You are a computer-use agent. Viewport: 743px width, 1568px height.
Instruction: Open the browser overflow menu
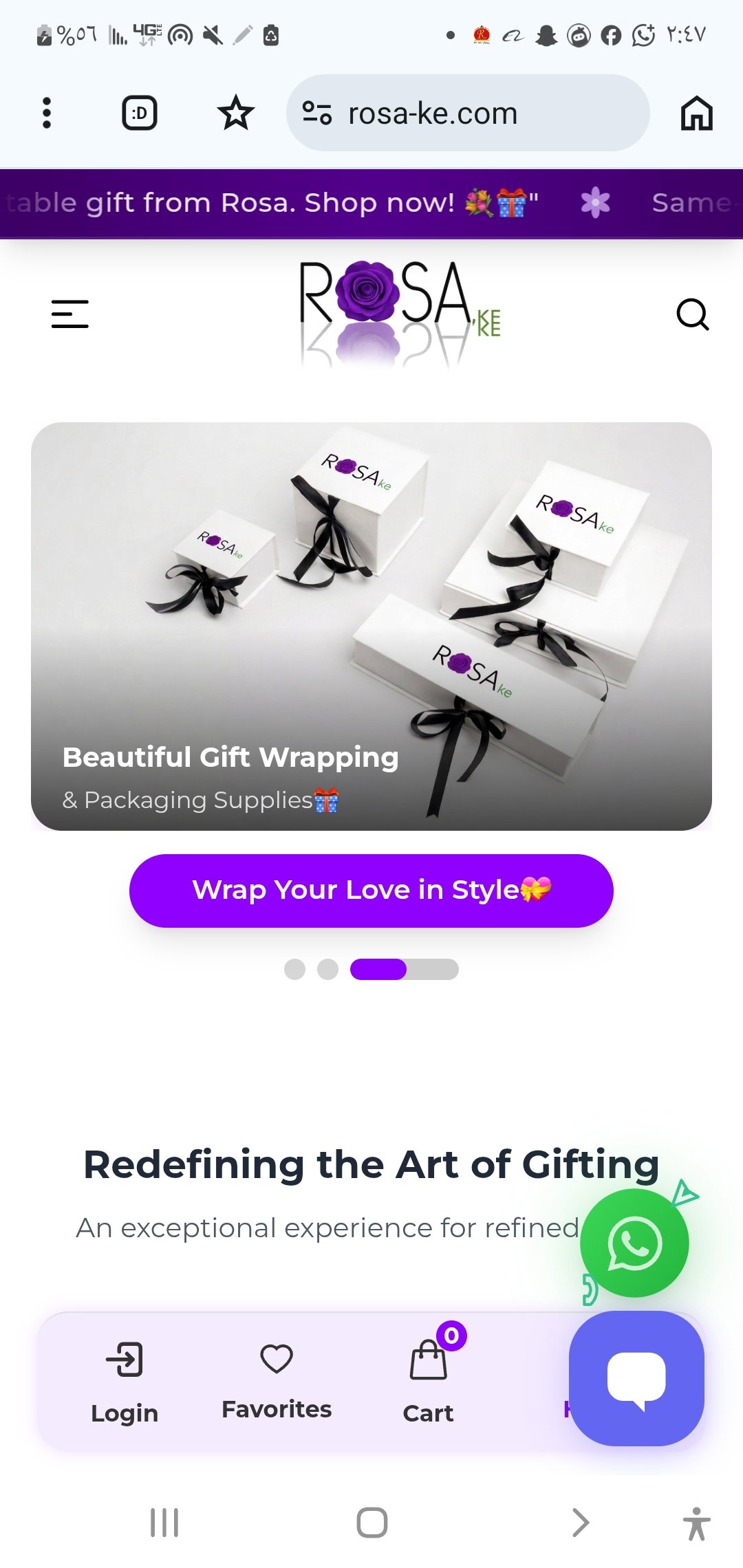pyautogui.click(x=47, y=113)
